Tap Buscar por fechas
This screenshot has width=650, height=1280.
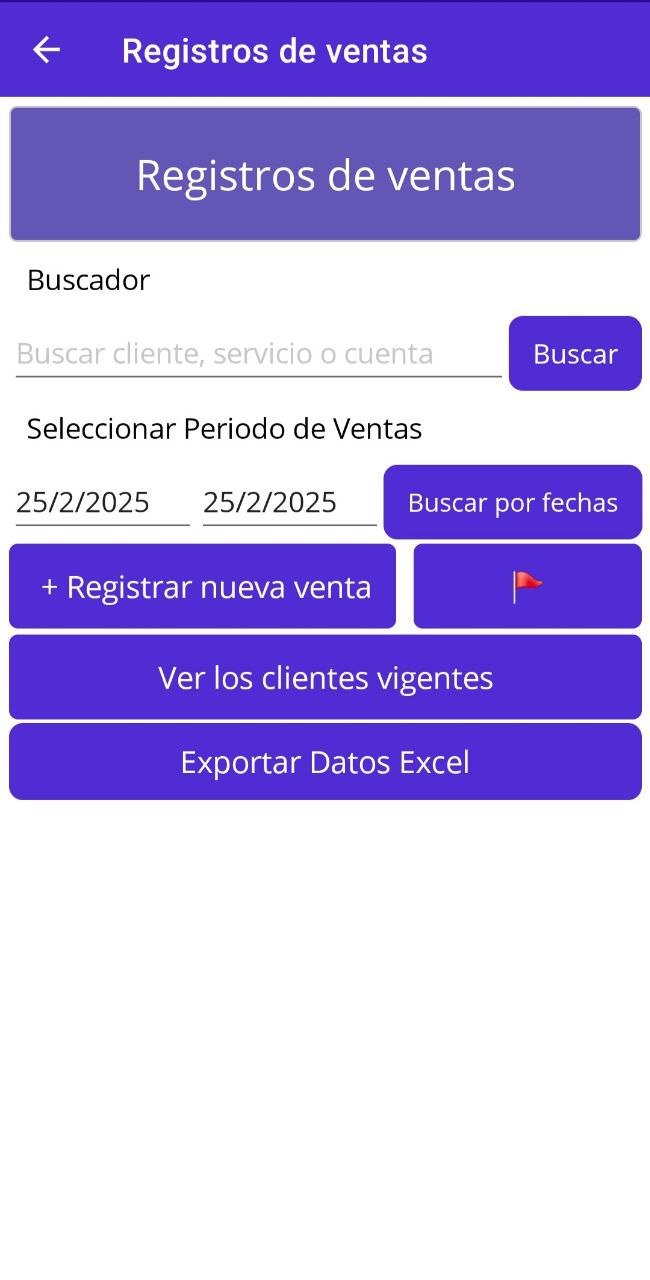tap(513, 502)
